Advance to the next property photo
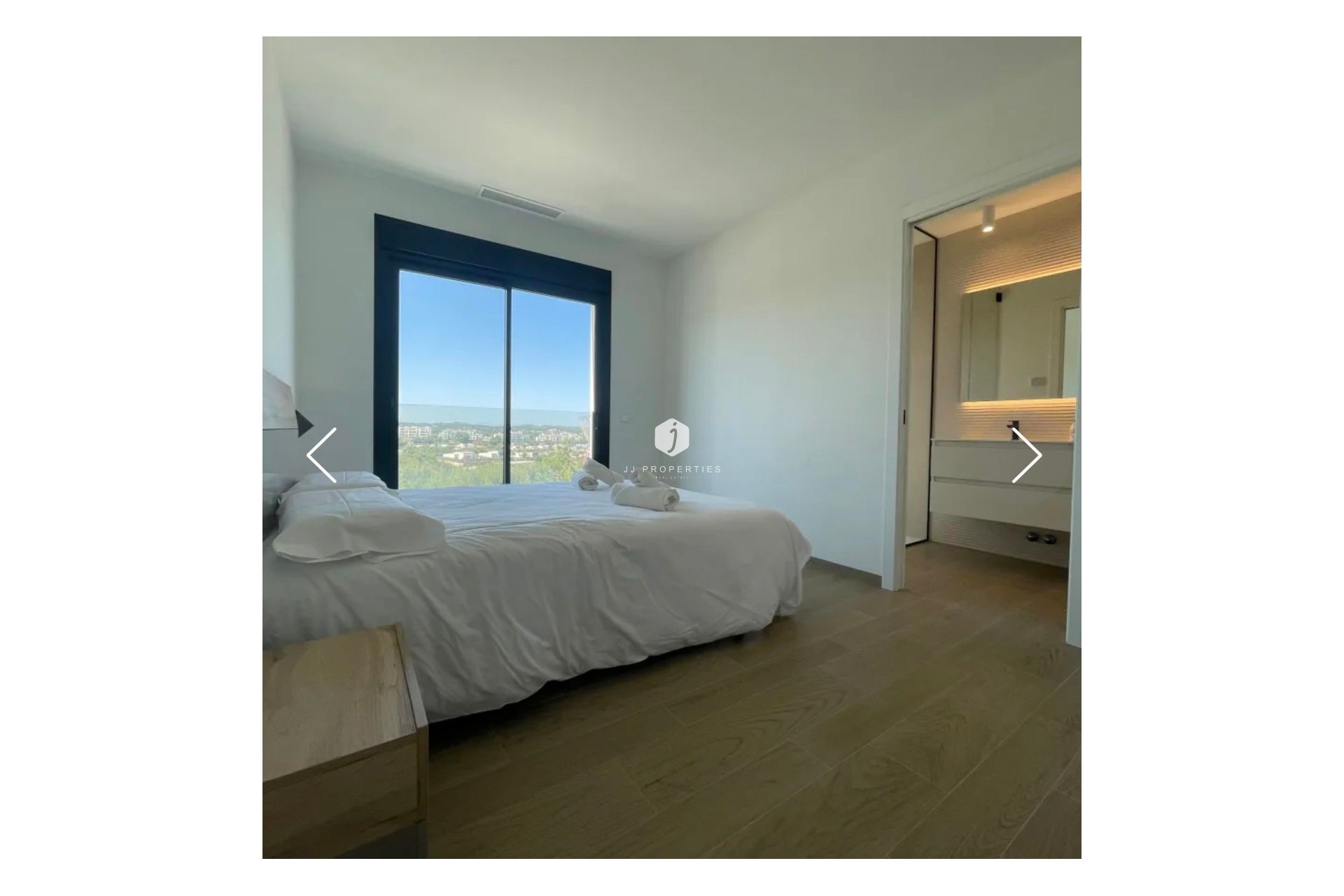This screenshot has height=896, width=1344. point(1026,455)
